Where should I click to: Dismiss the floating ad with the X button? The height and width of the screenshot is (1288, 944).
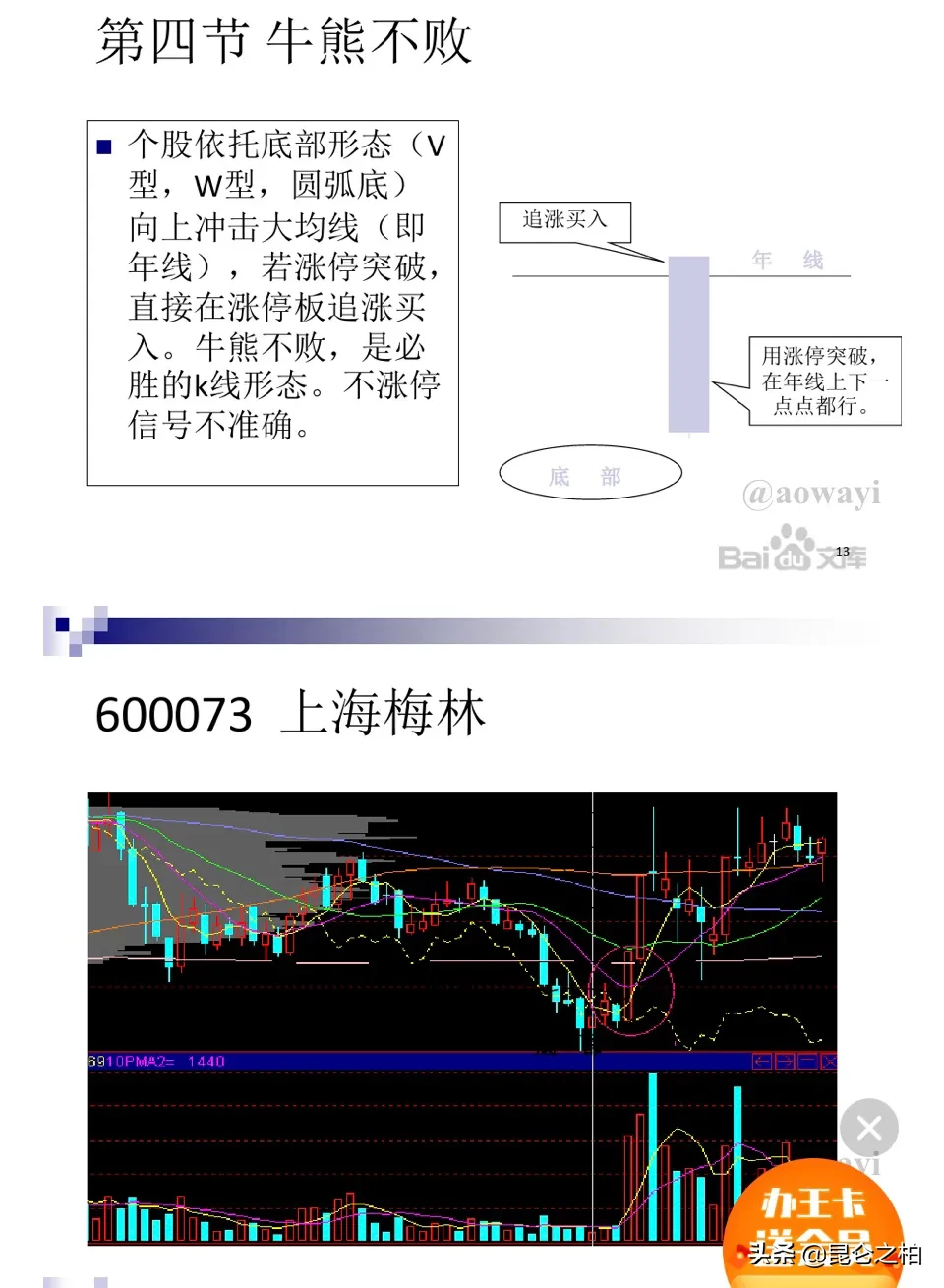(869, 1127)
